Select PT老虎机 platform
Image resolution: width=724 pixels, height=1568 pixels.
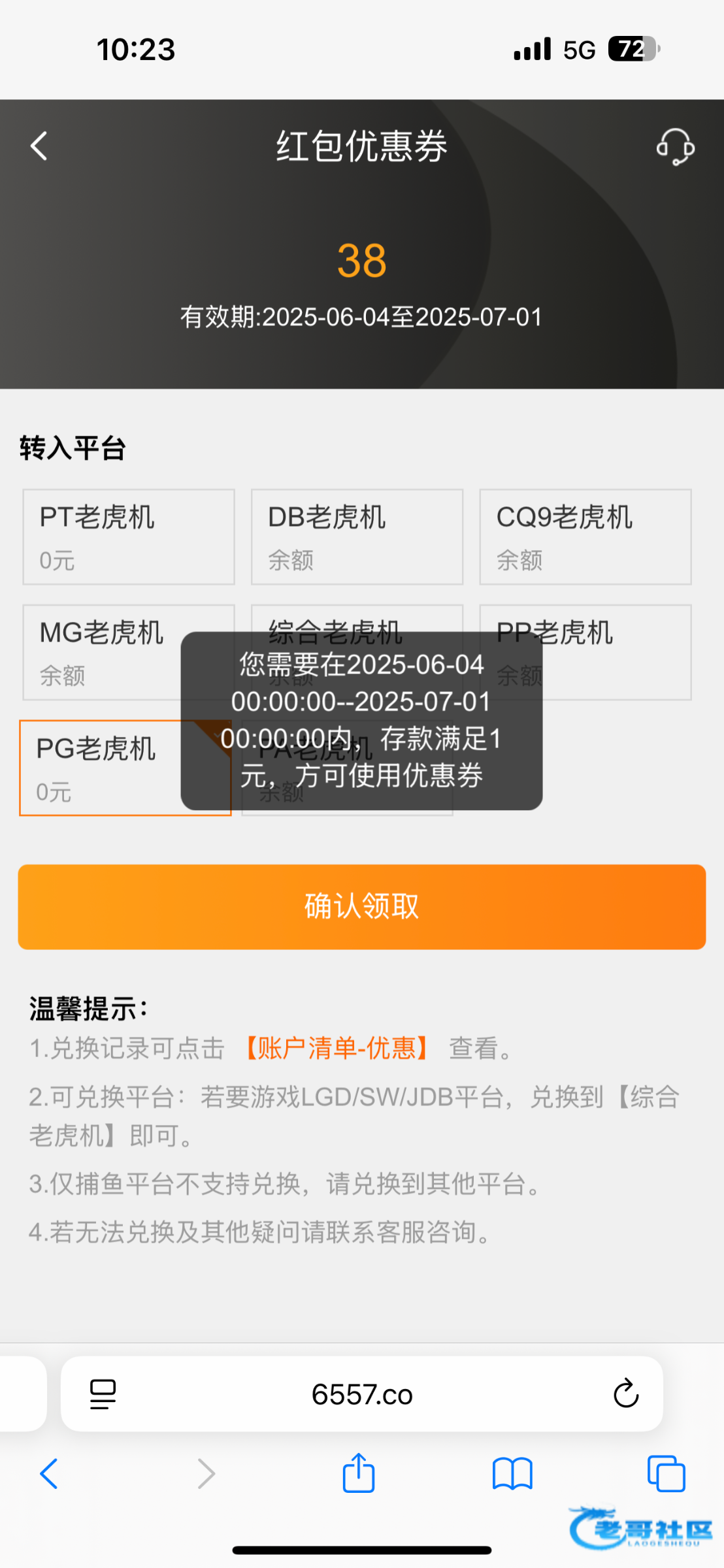coord(129,536)
